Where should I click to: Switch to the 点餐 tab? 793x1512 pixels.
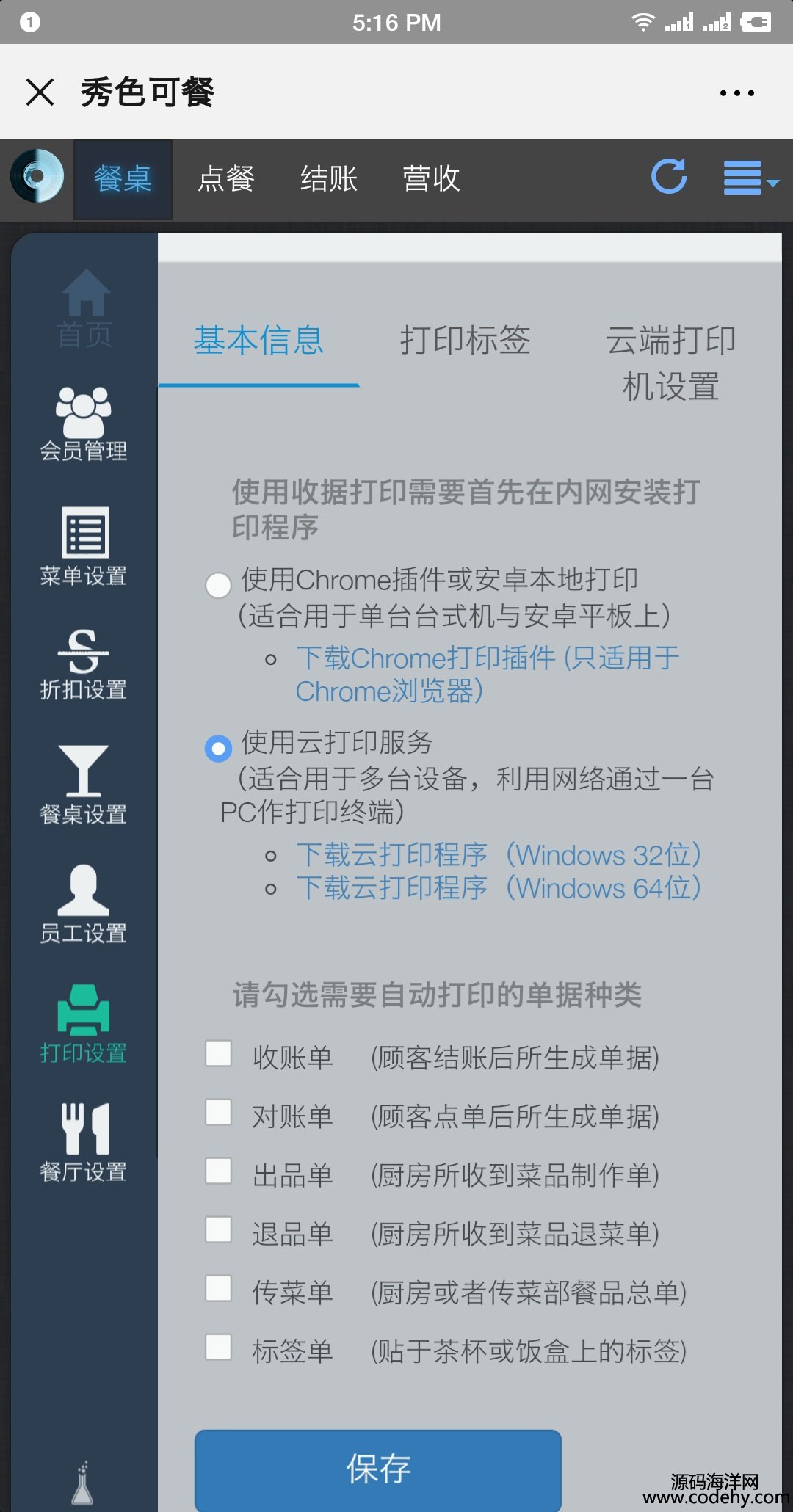[226, 178]
